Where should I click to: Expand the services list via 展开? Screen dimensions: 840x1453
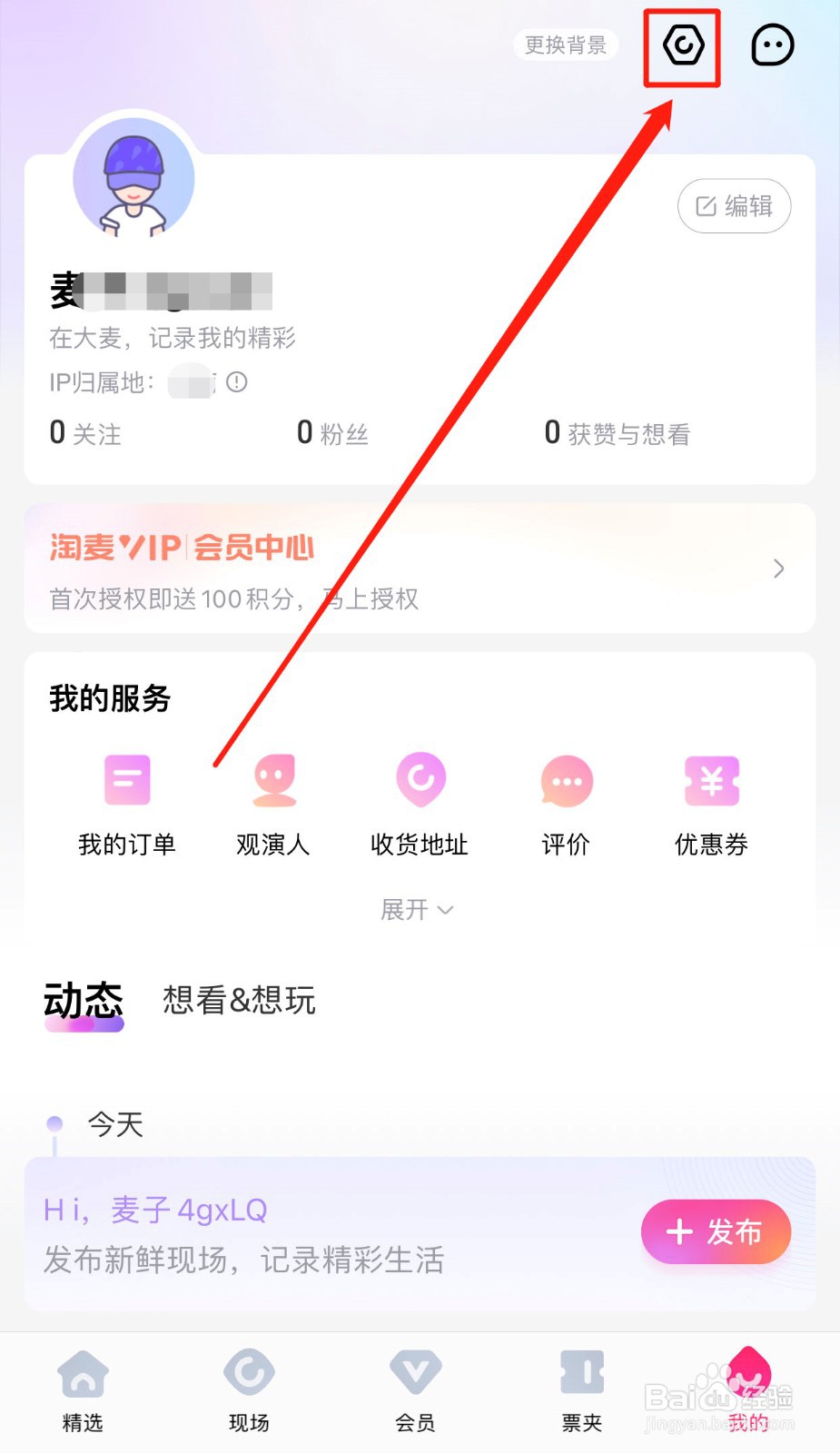click(x=418, y=909)
